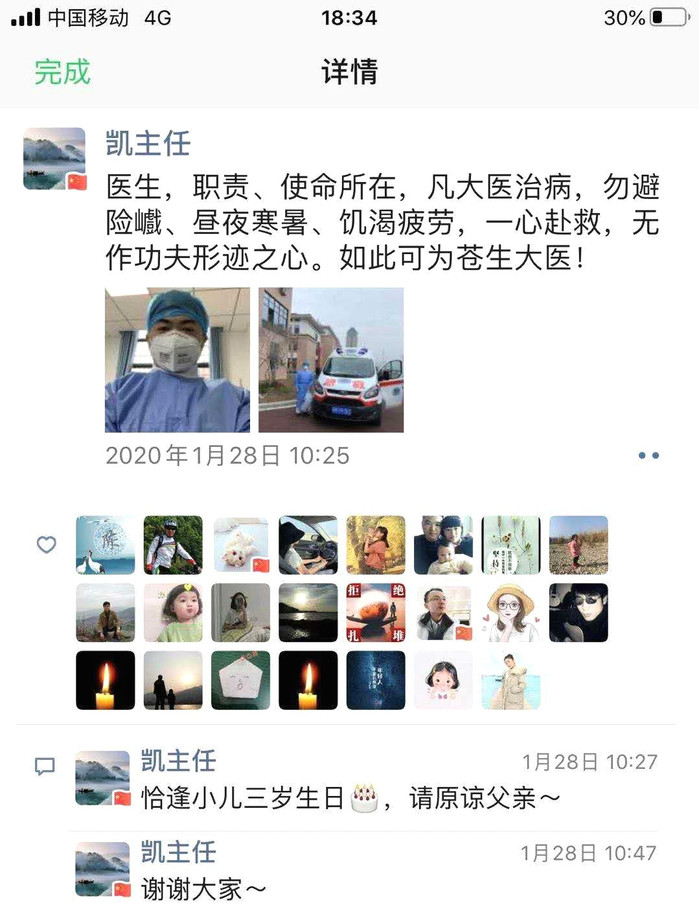The width and height of the screenshot is (699, 916).
Task: Open the liker with the little girl cartoon avatar
Action: coord(443,680)
